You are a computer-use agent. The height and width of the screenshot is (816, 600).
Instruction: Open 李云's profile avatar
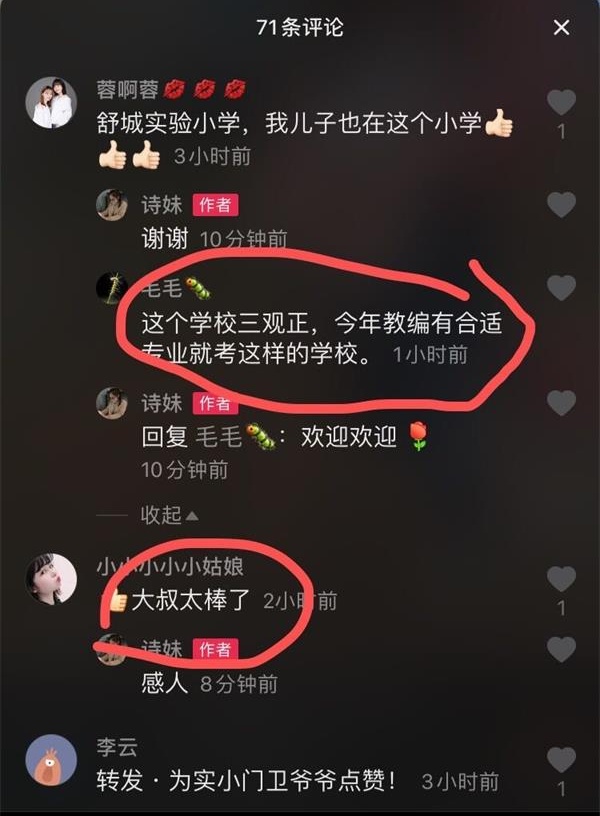[51, 760]
